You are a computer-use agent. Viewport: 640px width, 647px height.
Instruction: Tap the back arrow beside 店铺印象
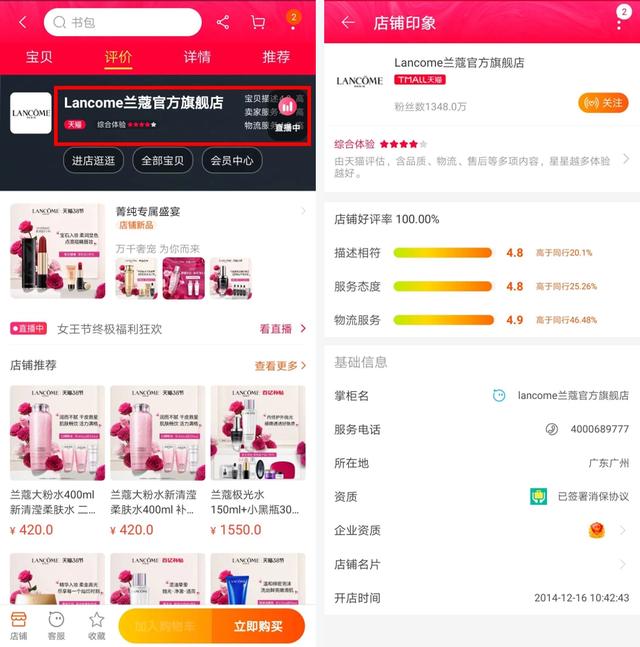347,22
